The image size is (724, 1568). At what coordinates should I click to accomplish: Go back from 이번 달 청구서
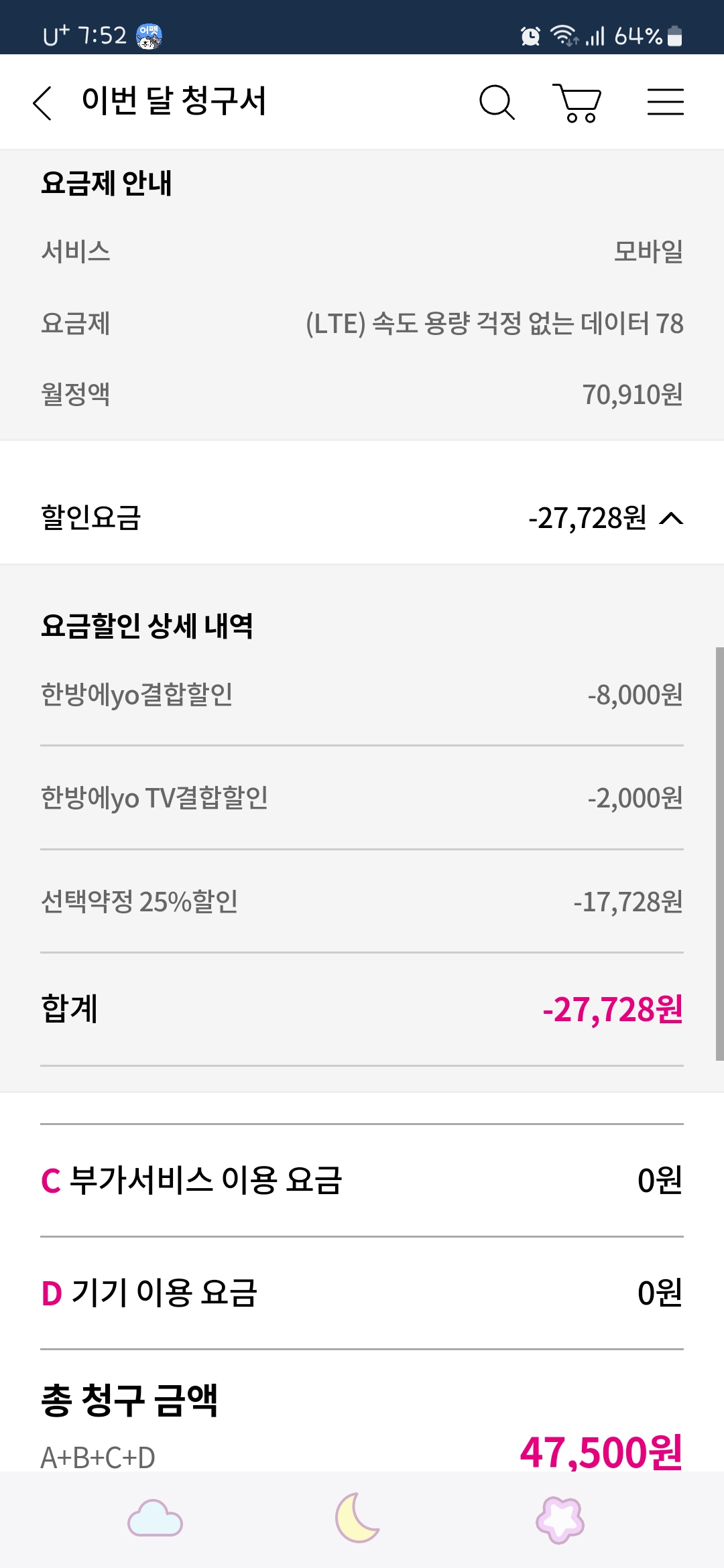point(42,103)
